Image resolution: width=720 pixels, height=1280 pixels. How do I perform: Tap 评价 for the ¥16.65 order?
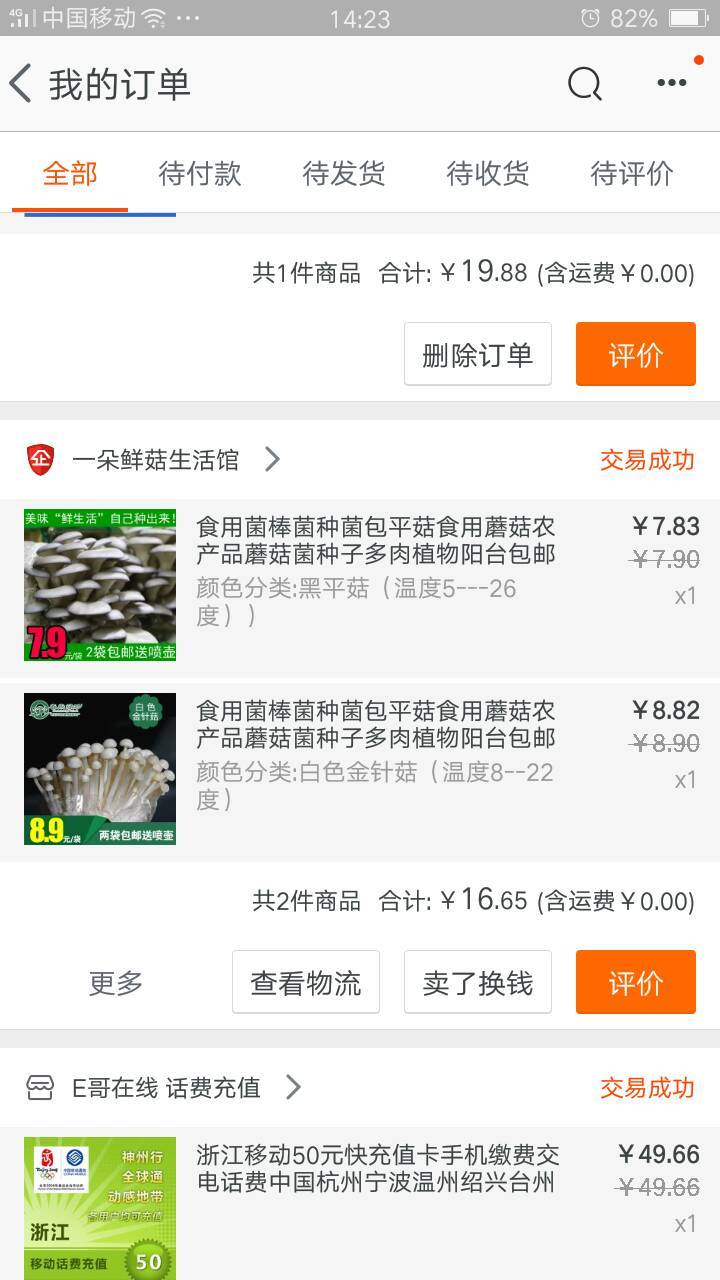point(636,983)
